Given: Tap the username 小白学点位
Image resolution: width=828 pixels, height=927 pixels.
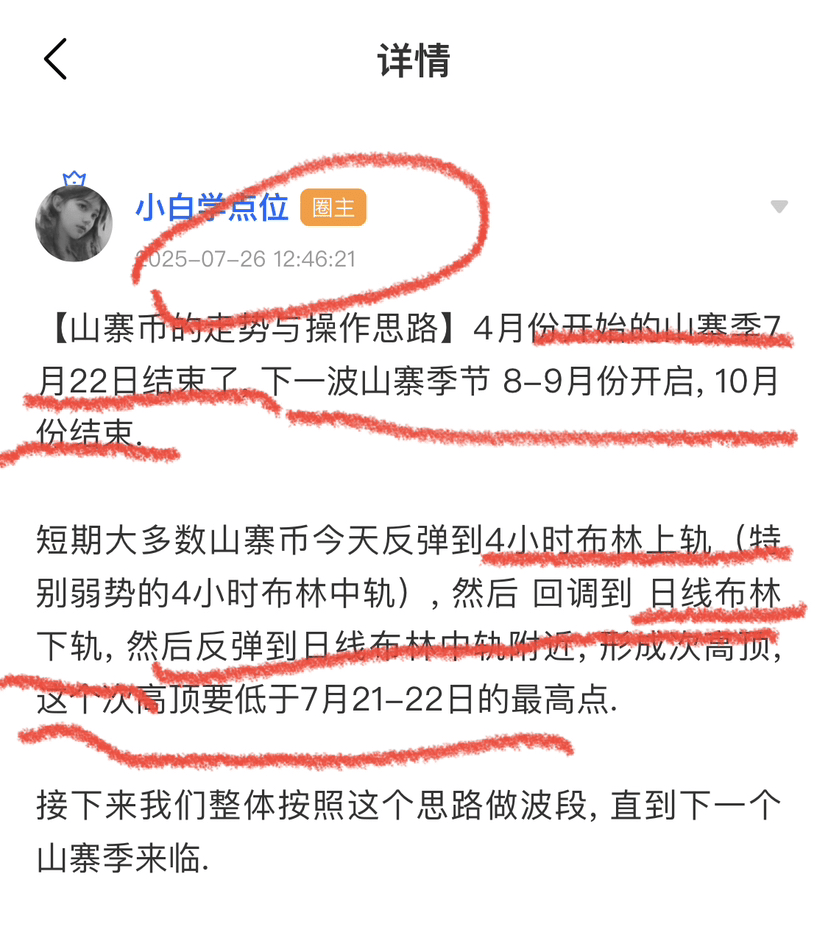Looking at the screenshot, I should [x=213, y=207].
